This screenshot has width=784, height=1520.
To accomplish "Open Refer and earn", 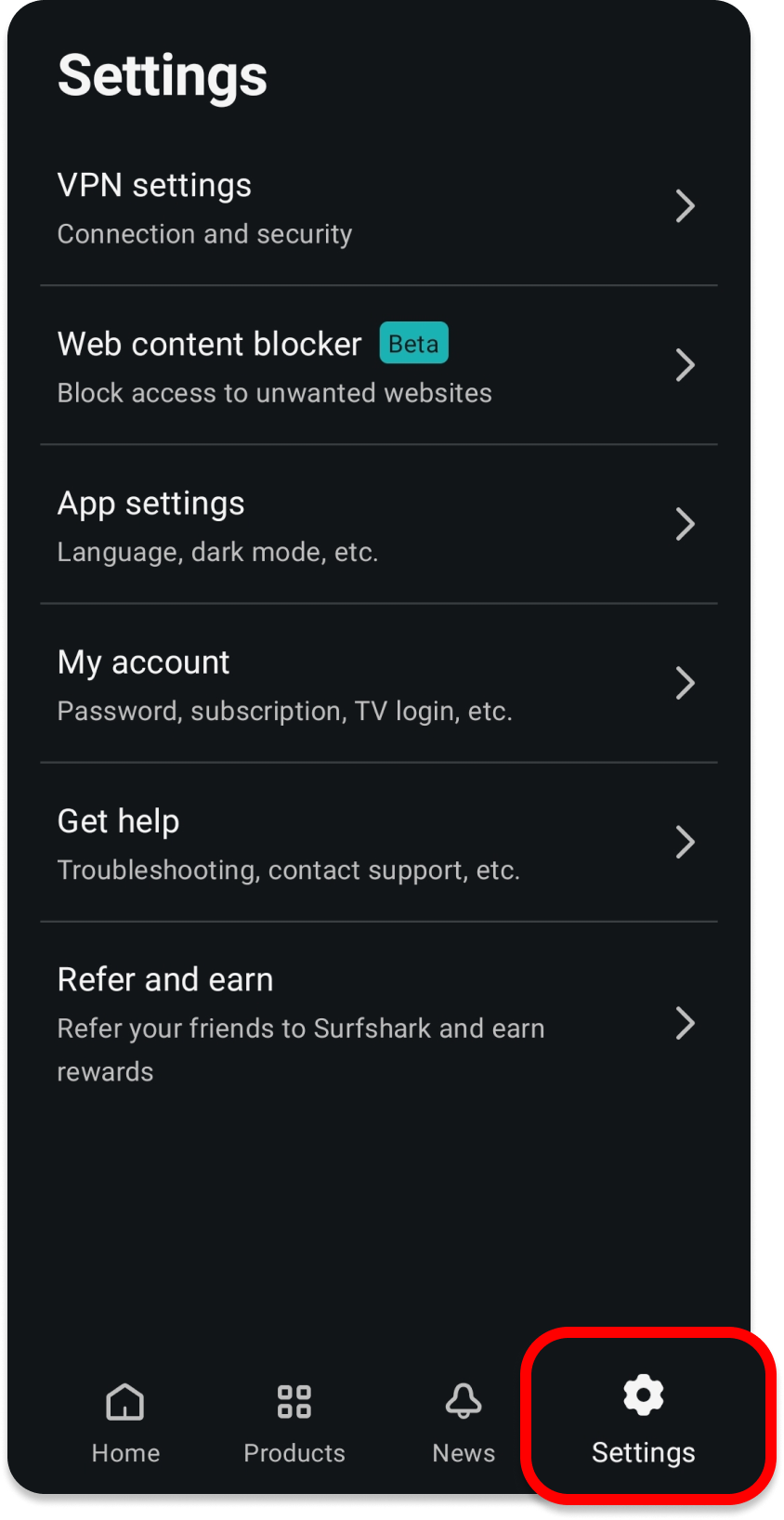I will click(378, 1023).
